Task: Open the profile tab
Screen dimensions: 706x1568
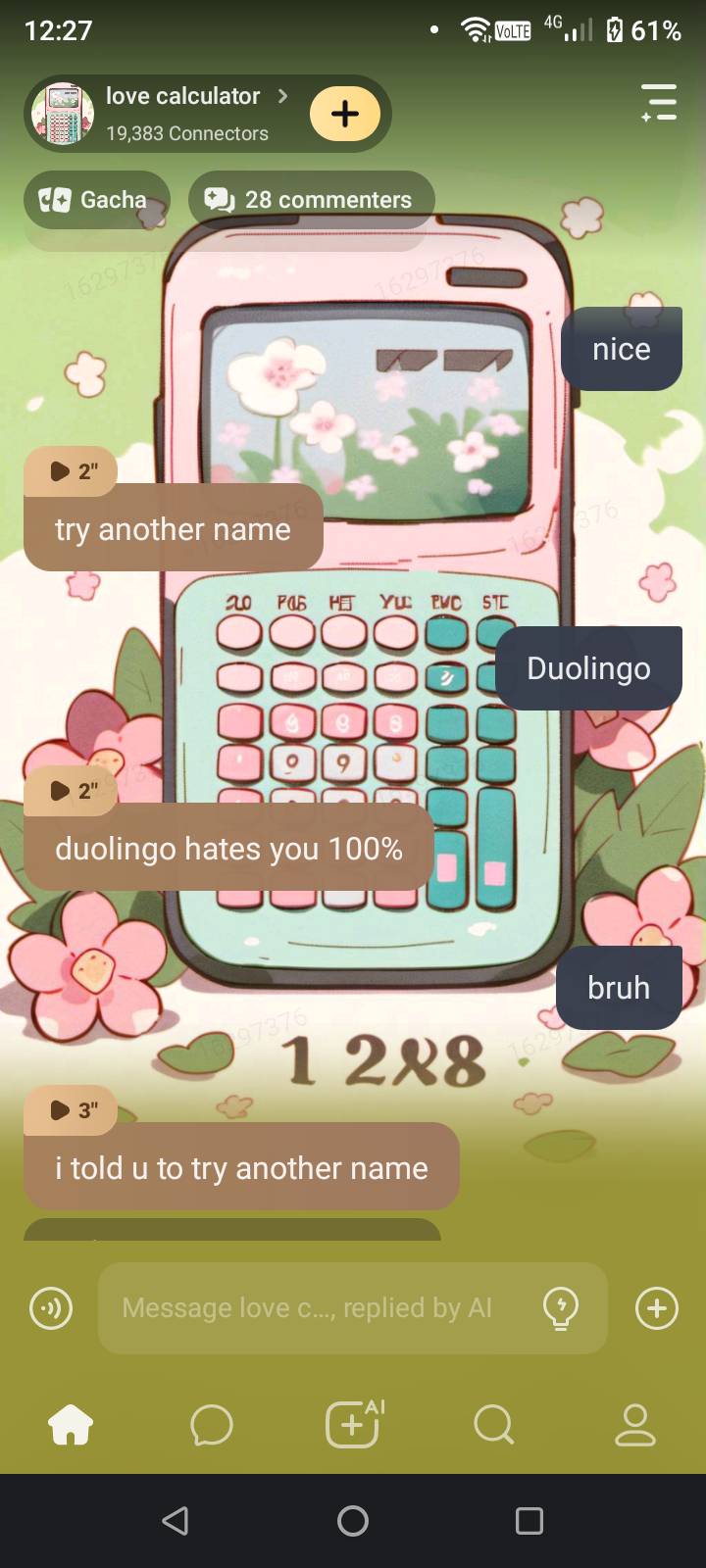Action: point(635,1425)
